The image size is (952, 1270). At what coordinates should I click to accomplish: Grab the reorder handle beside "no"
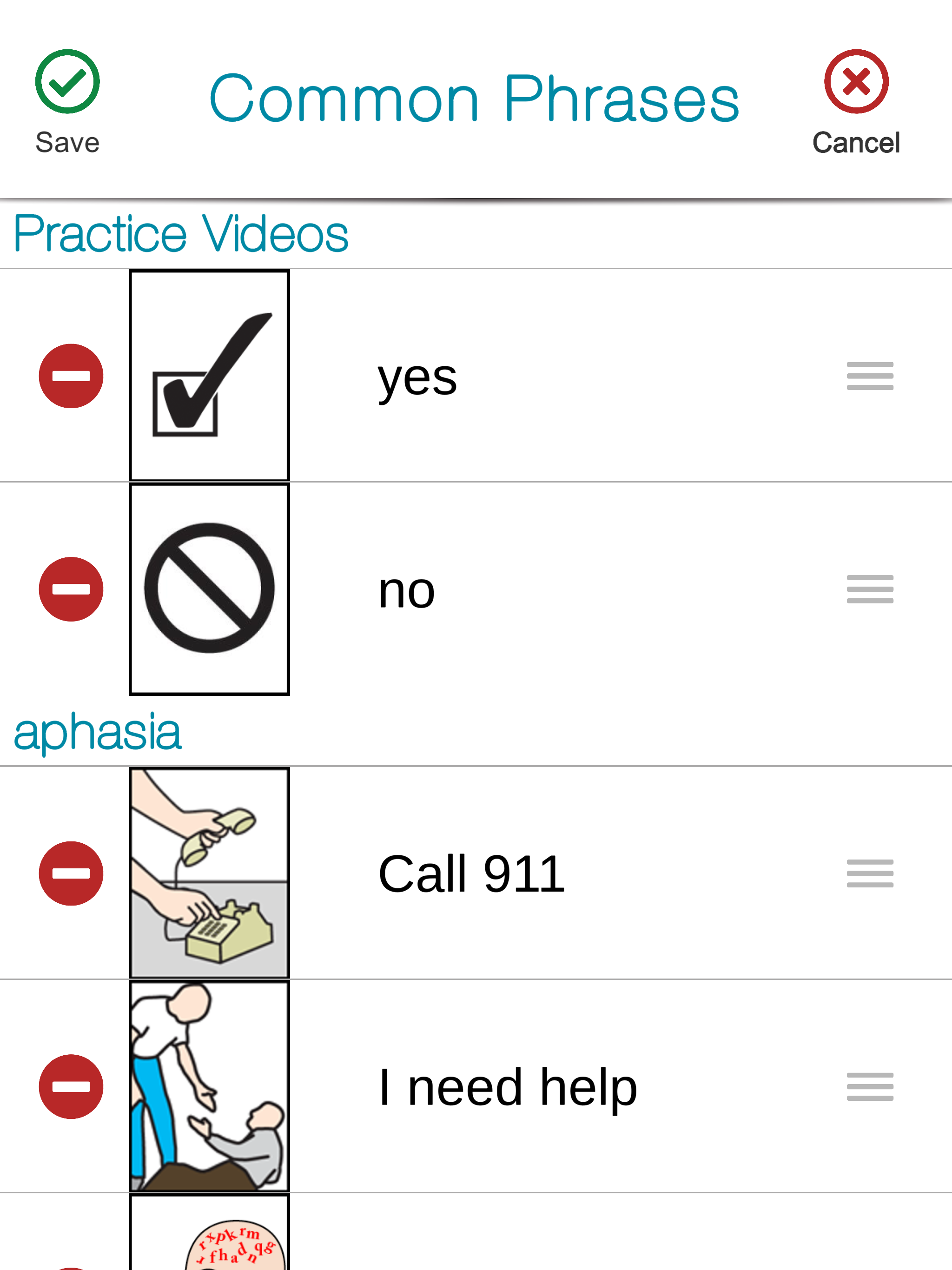(x=871, y=588)
